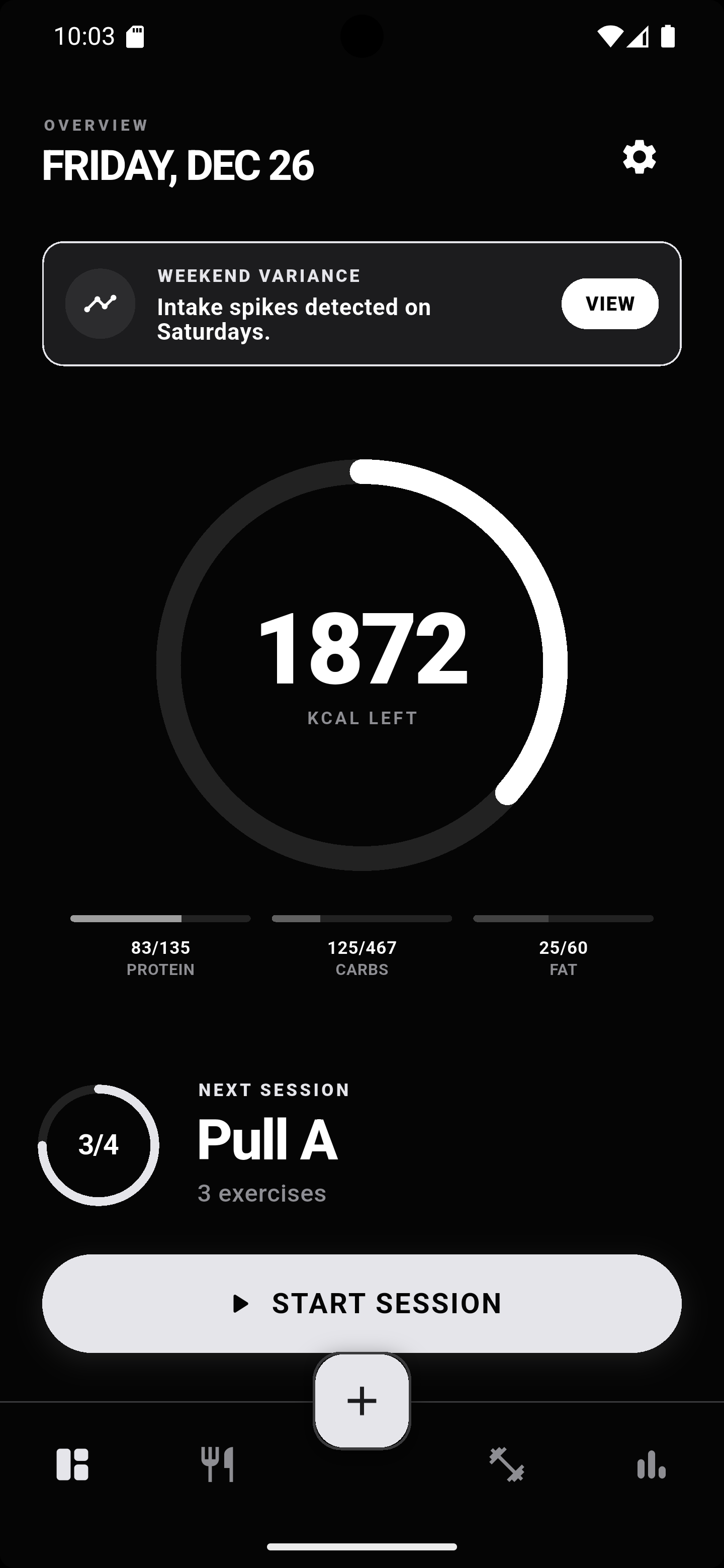Screen dimensions: 724x1568
Task: Open the nutrition fork-and-knife tab
Action: tap(217, 1464)
